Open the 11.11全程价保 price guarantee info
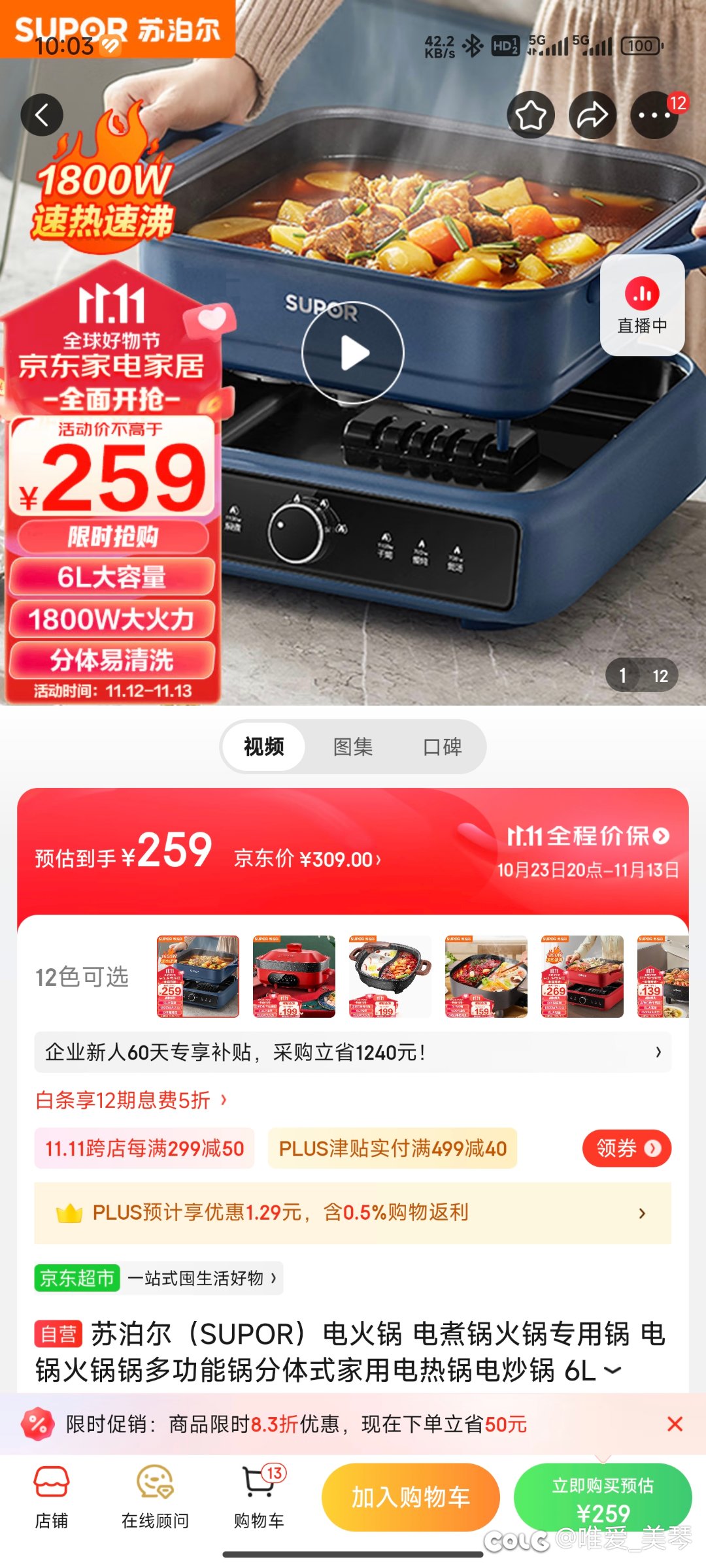Viewport: 706px width, 1568px height. coord(588,836)
